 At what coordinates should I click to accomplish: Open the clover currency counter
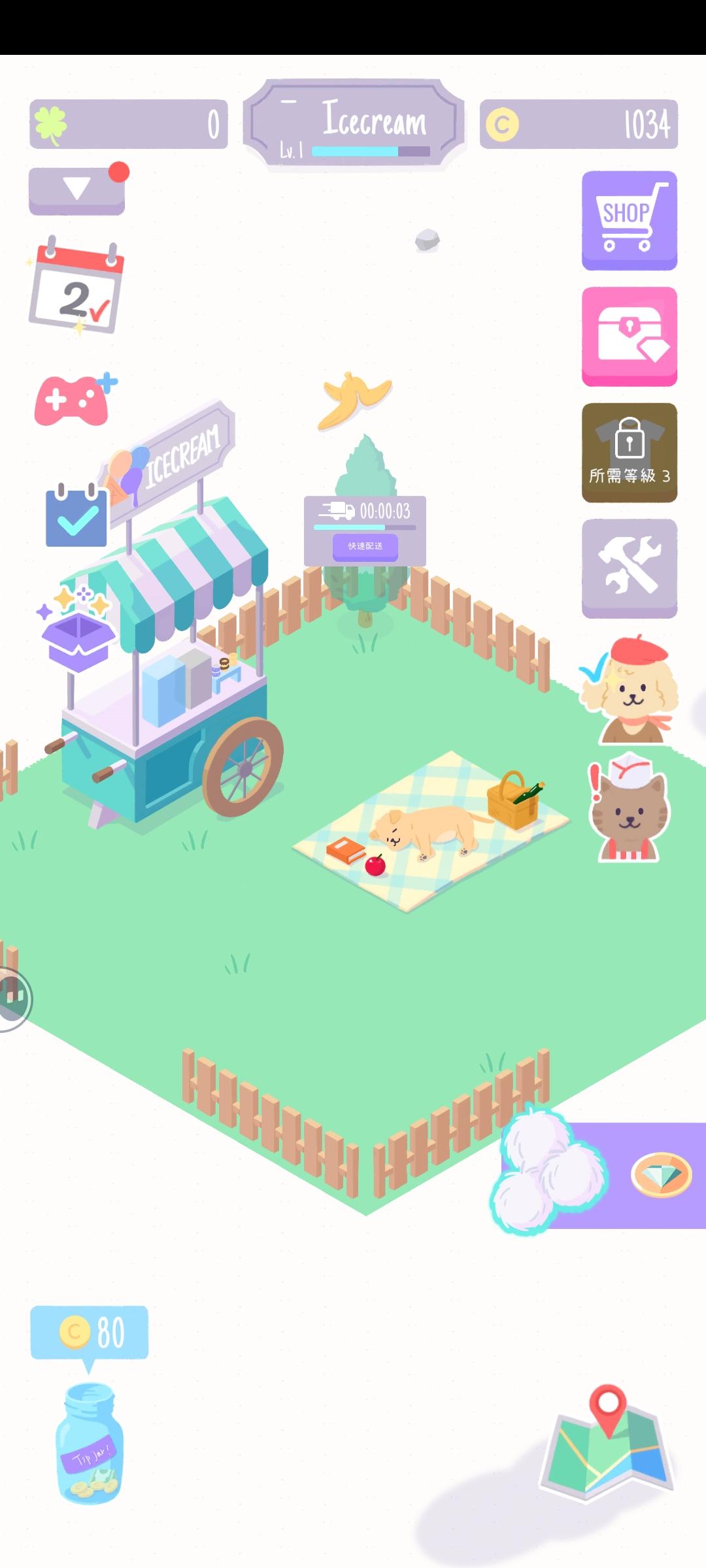click(x=128, y=124)
